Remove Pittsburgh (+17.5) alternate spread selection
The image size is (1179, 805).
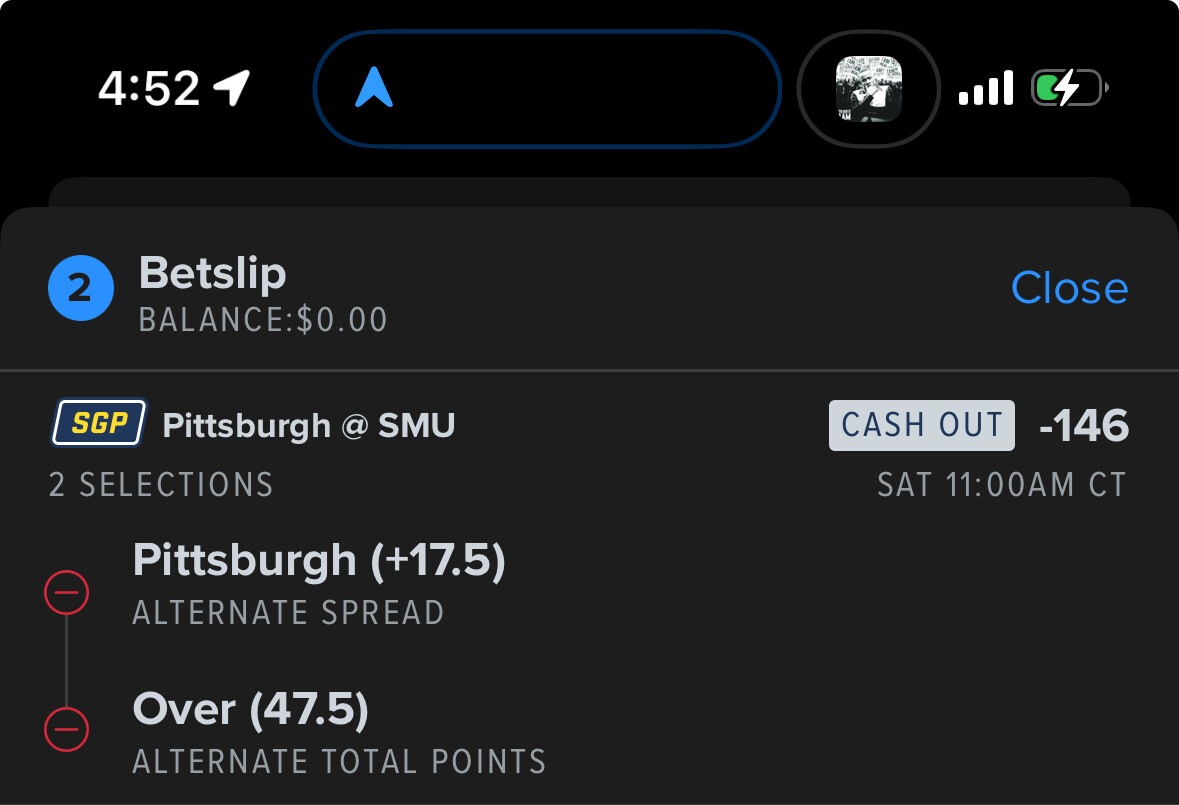pos(67,594)
